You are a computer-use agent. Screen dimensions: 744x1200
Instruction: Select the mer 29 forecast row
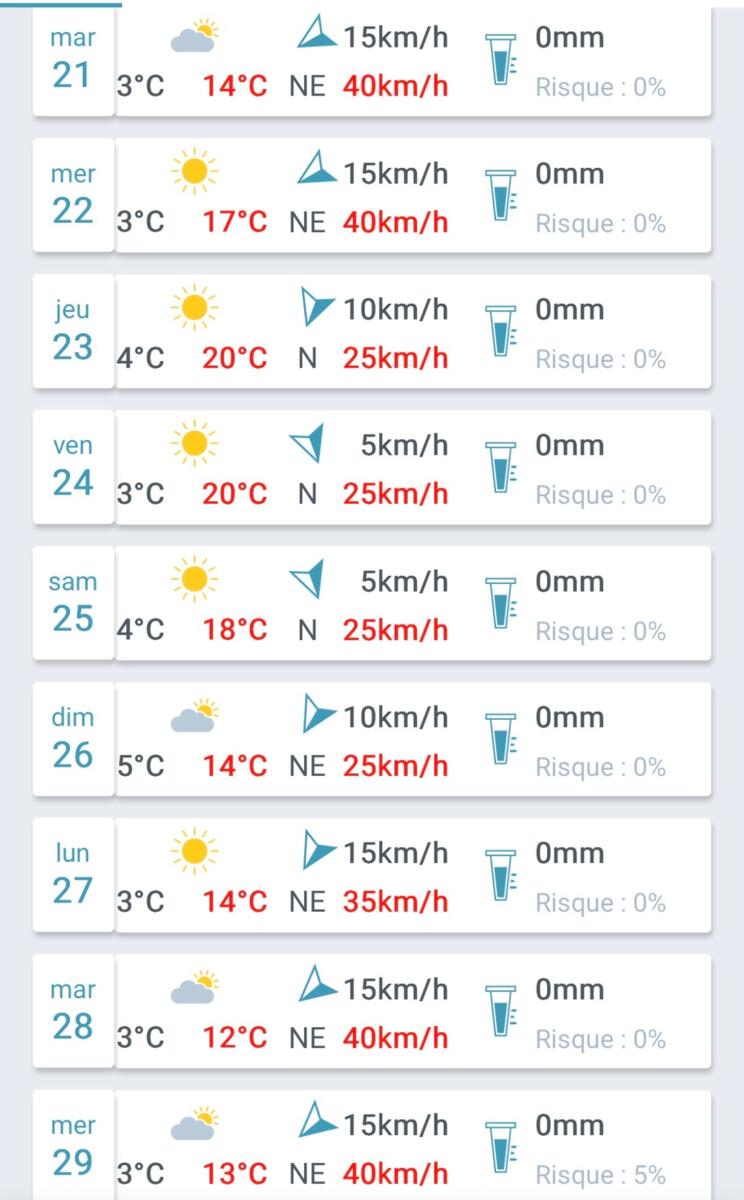point(372,1146)
